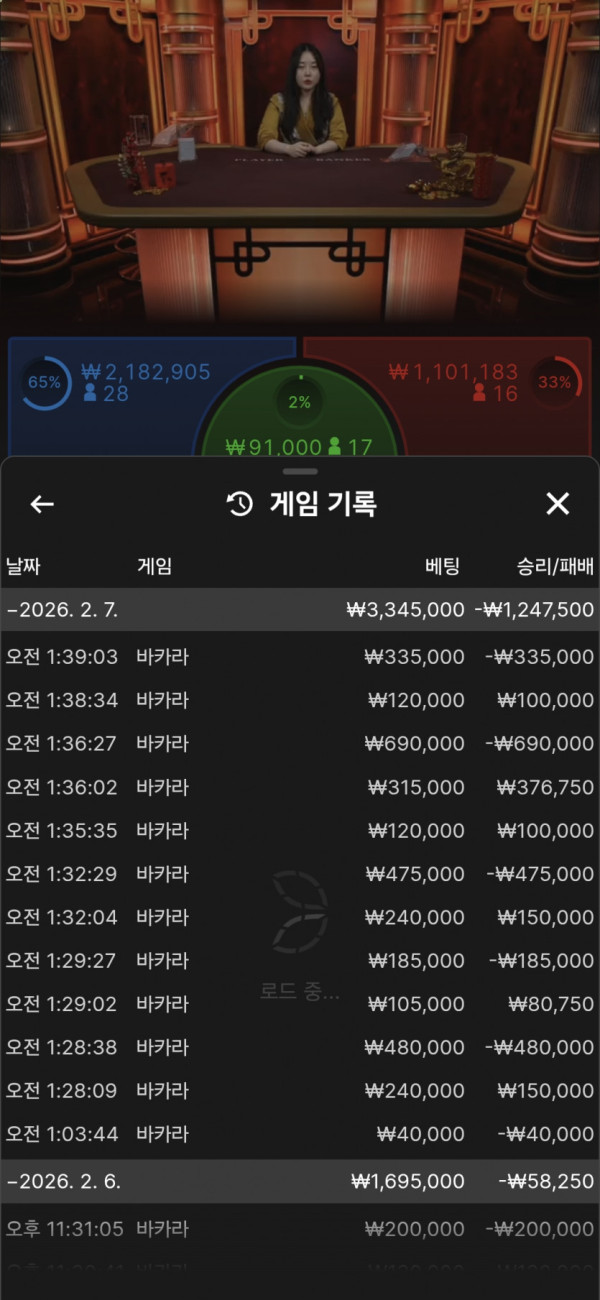This screenshot has height=1300, width=600.
Task: Open the 오전 1:29:27 바카라 record
Action: point(300,961)
